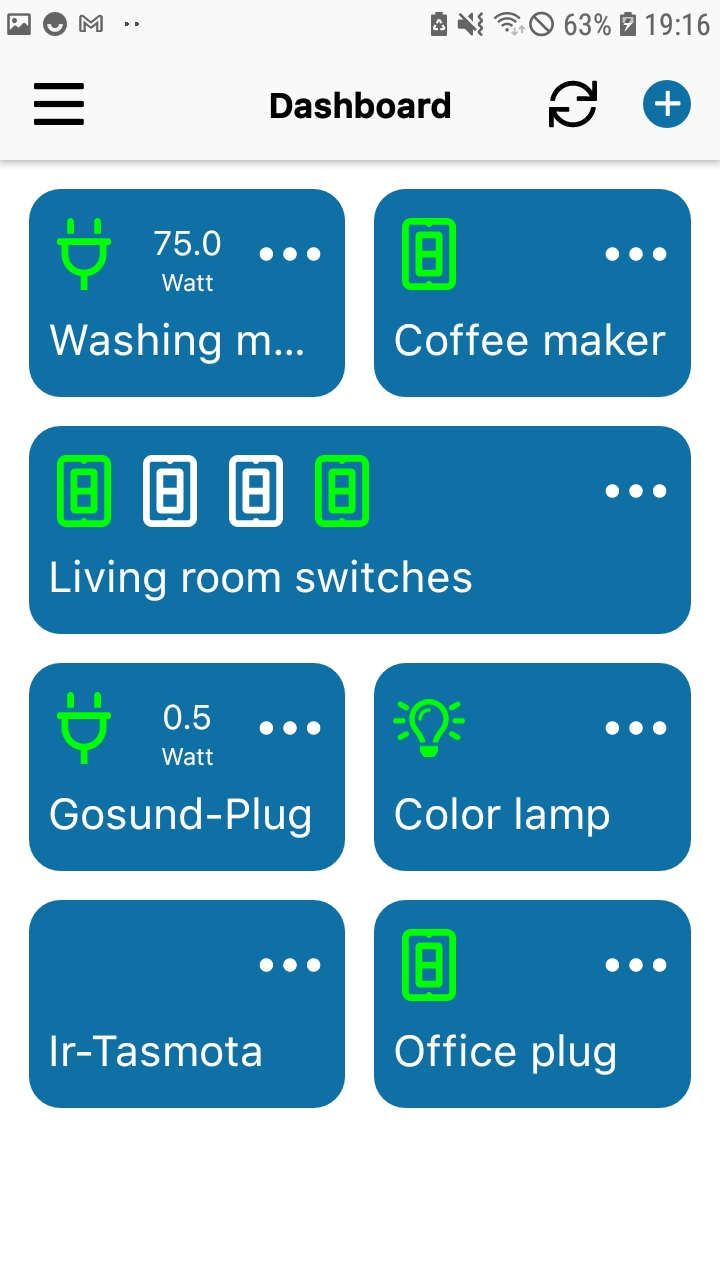Screen dimensions: 720x1280
Task: Add a new device with plus button
Action: [667, 104]
